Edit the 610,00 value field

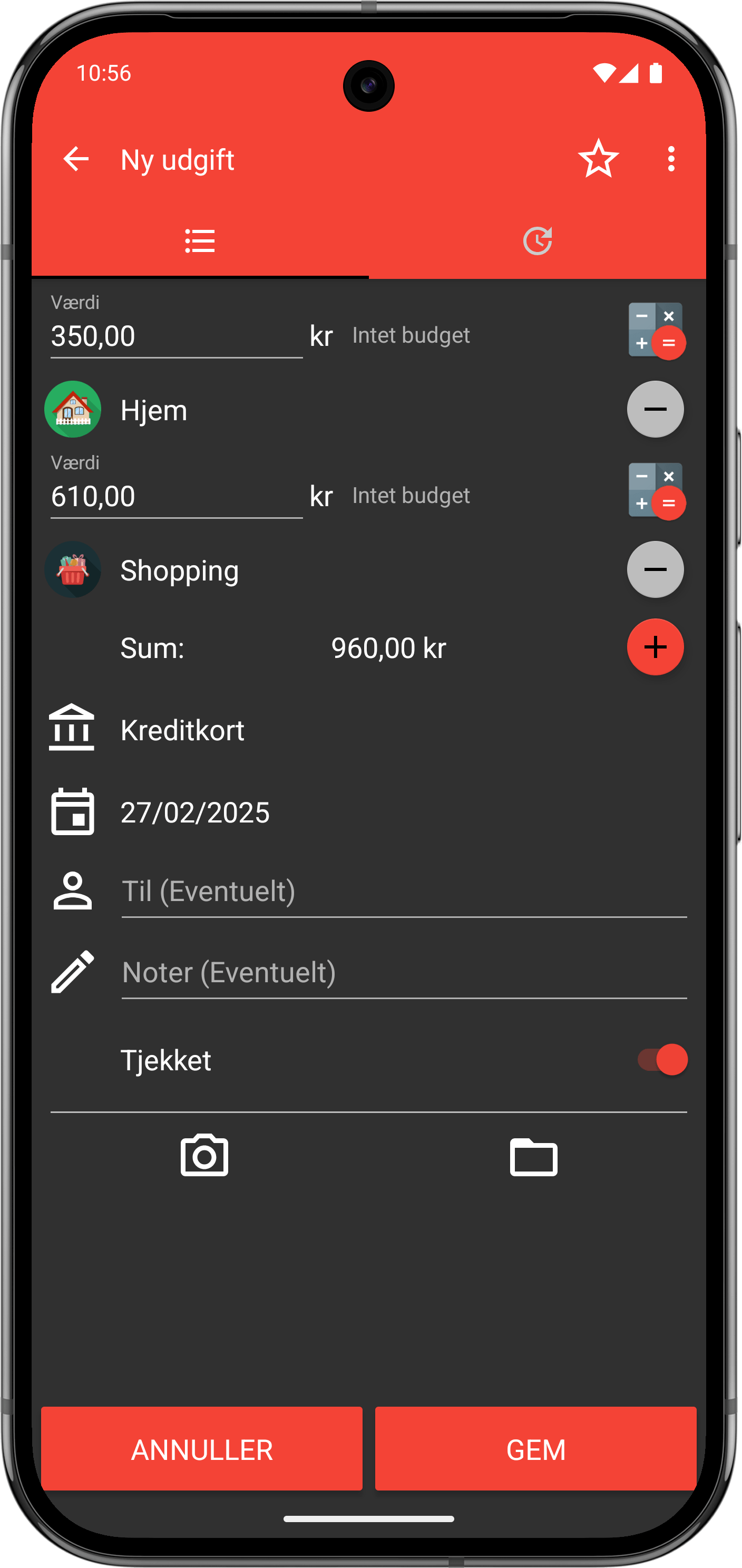coord(177,497)
